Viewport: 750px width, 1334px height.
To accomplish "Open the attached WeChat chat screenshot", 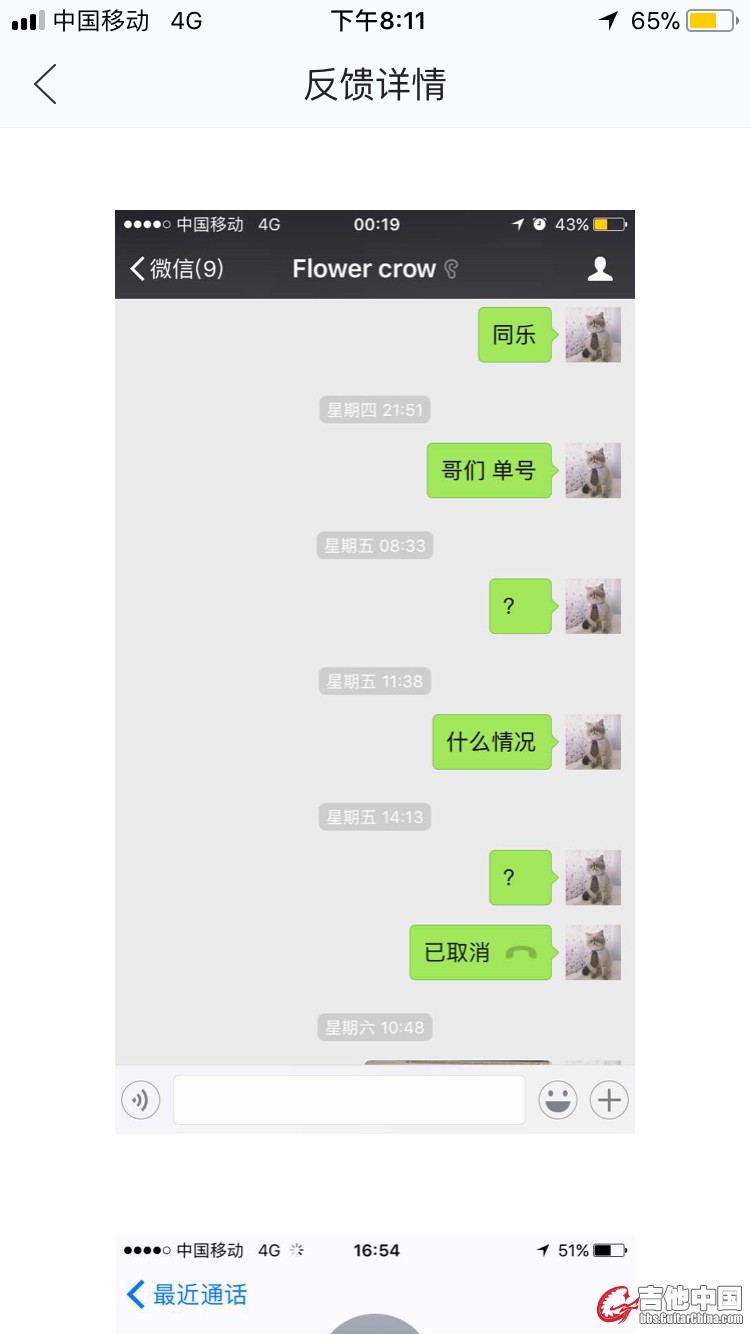I will [x=374, y=670].
